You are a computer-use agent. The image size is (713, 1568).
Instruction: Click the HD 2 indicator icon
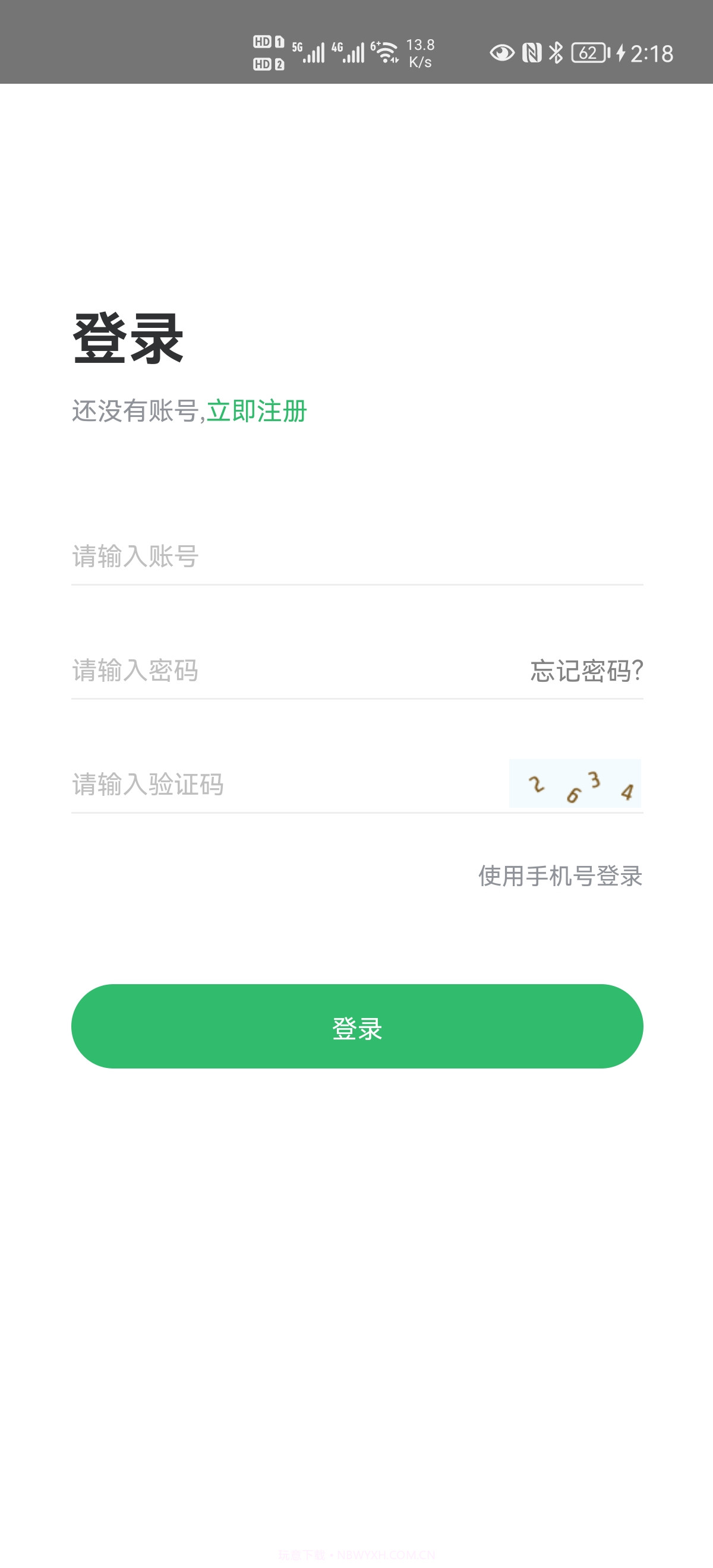(268, 65)
